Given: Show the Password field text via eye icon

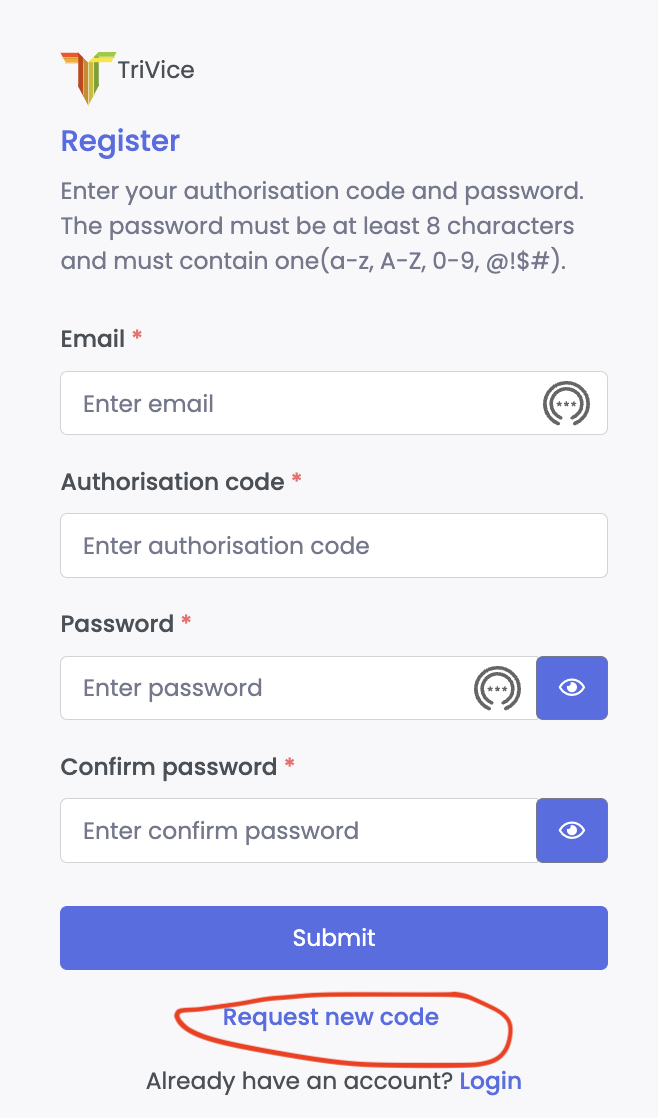Looking at the screenshot, I should pos(572,688).
